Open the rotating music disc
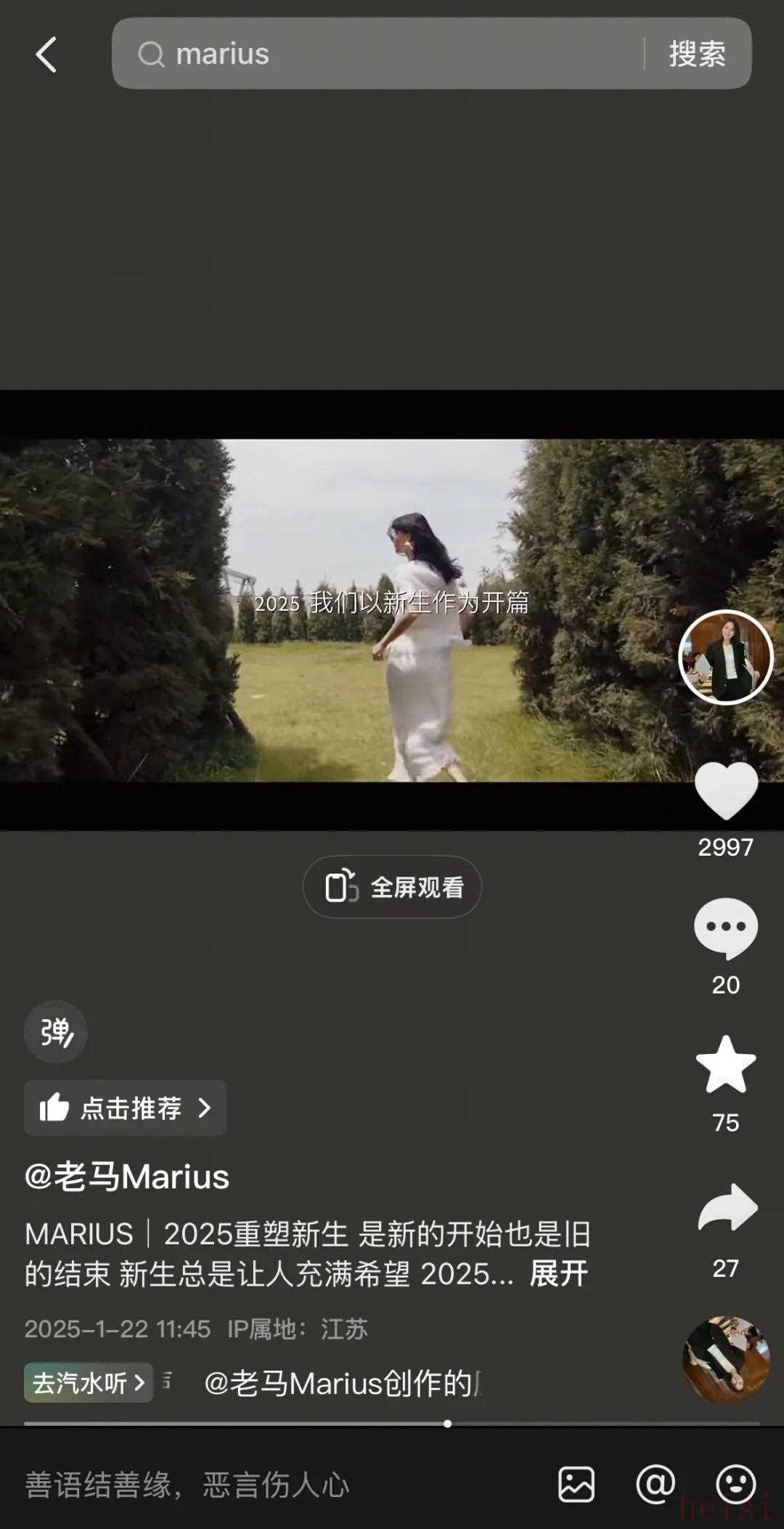Viewport: 784px width, 1529px height. click(x=726, y=1359)
